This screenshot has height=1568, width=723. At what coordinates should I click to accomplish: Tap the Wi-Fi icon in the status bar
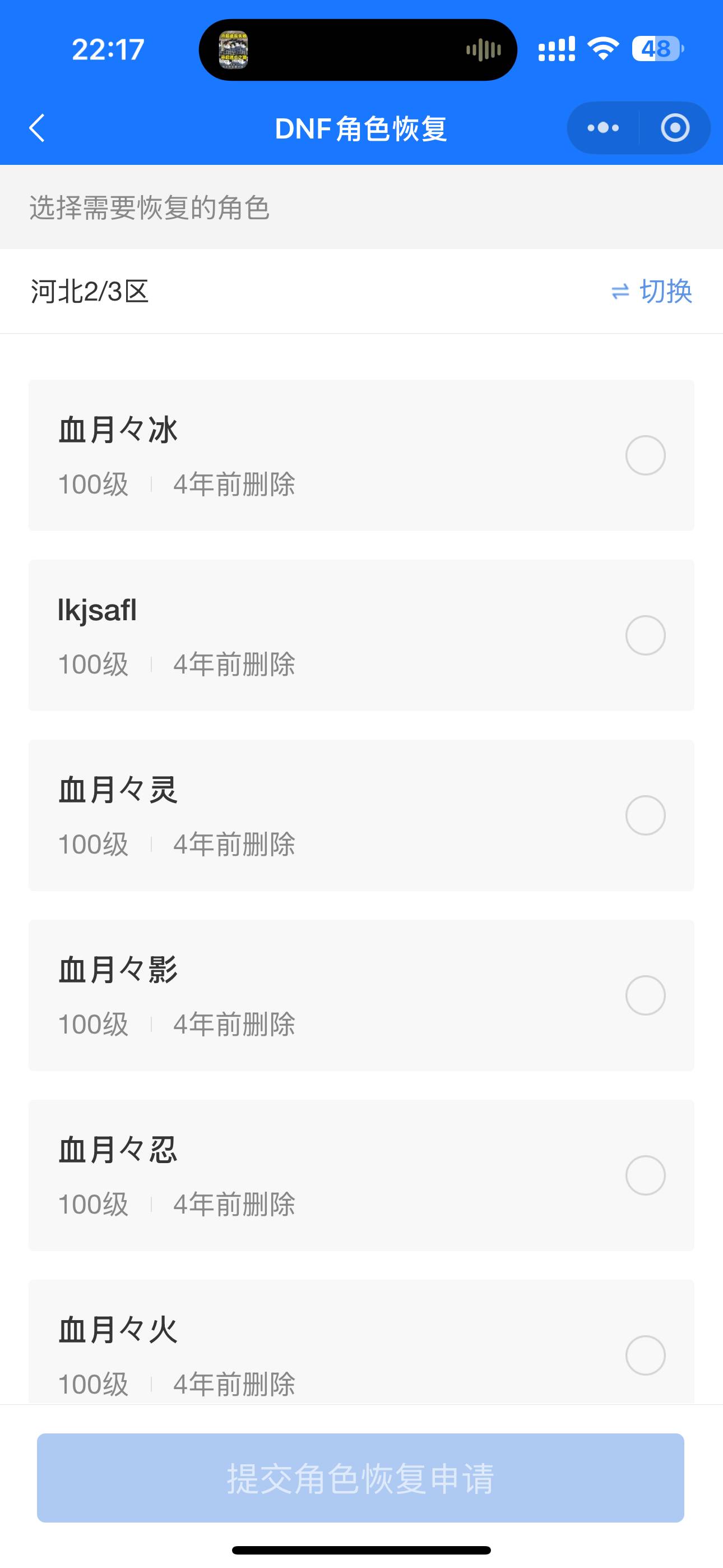coord(602,48)
